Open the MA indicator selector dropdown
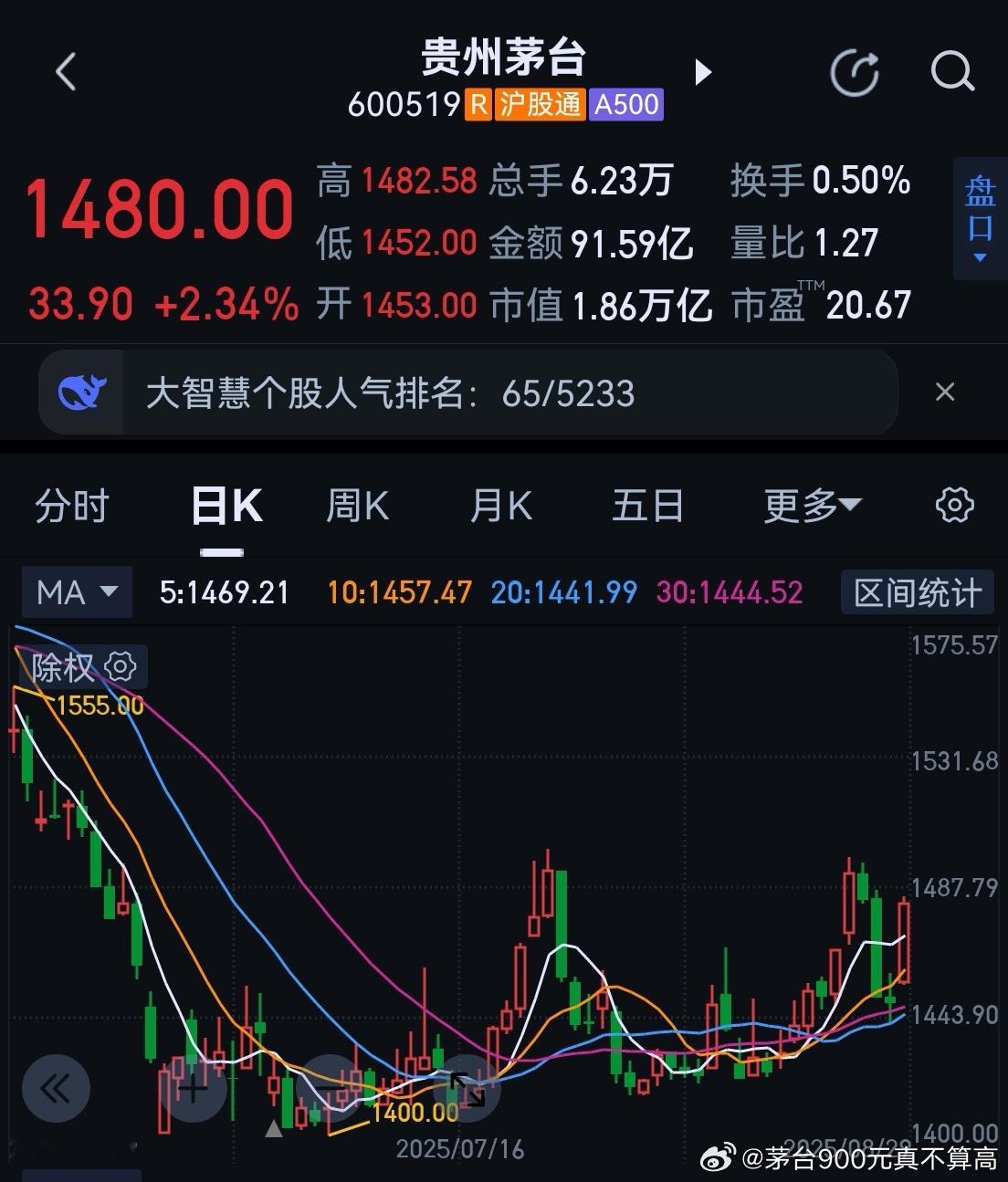The image size is (1008, 1182). pyautogui.click(x=77, y=591)
